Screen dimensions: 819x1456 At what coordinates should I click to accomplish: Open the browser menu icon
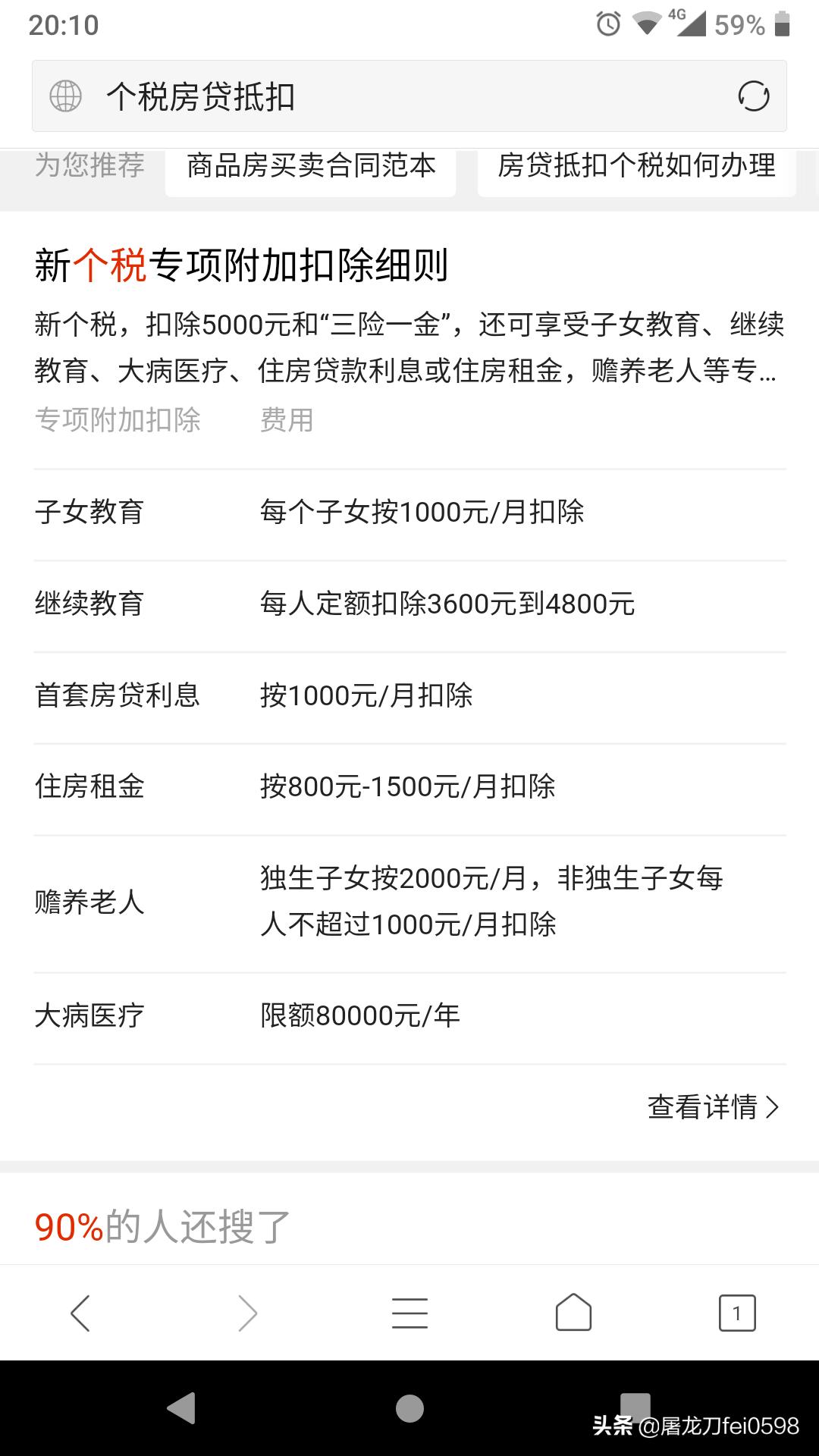tap(409, 1313)
